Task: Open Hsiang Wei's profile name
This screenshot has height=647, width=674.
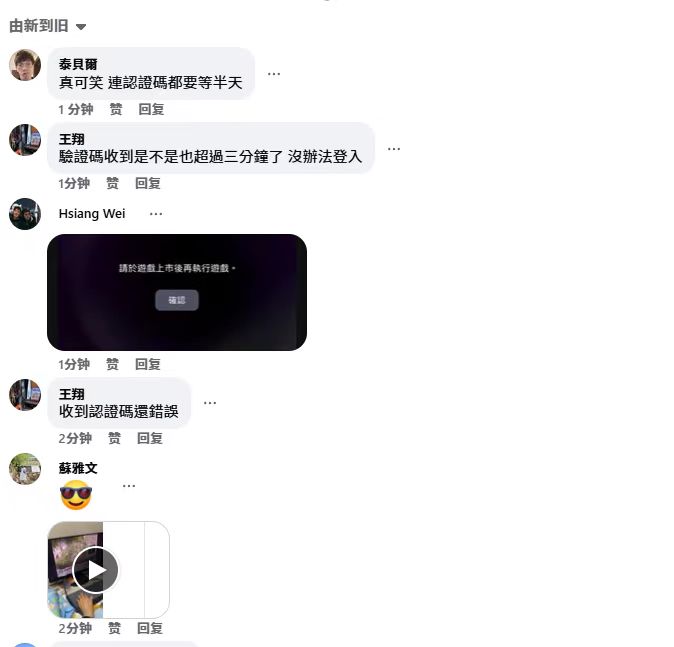Action: point(92,213)
